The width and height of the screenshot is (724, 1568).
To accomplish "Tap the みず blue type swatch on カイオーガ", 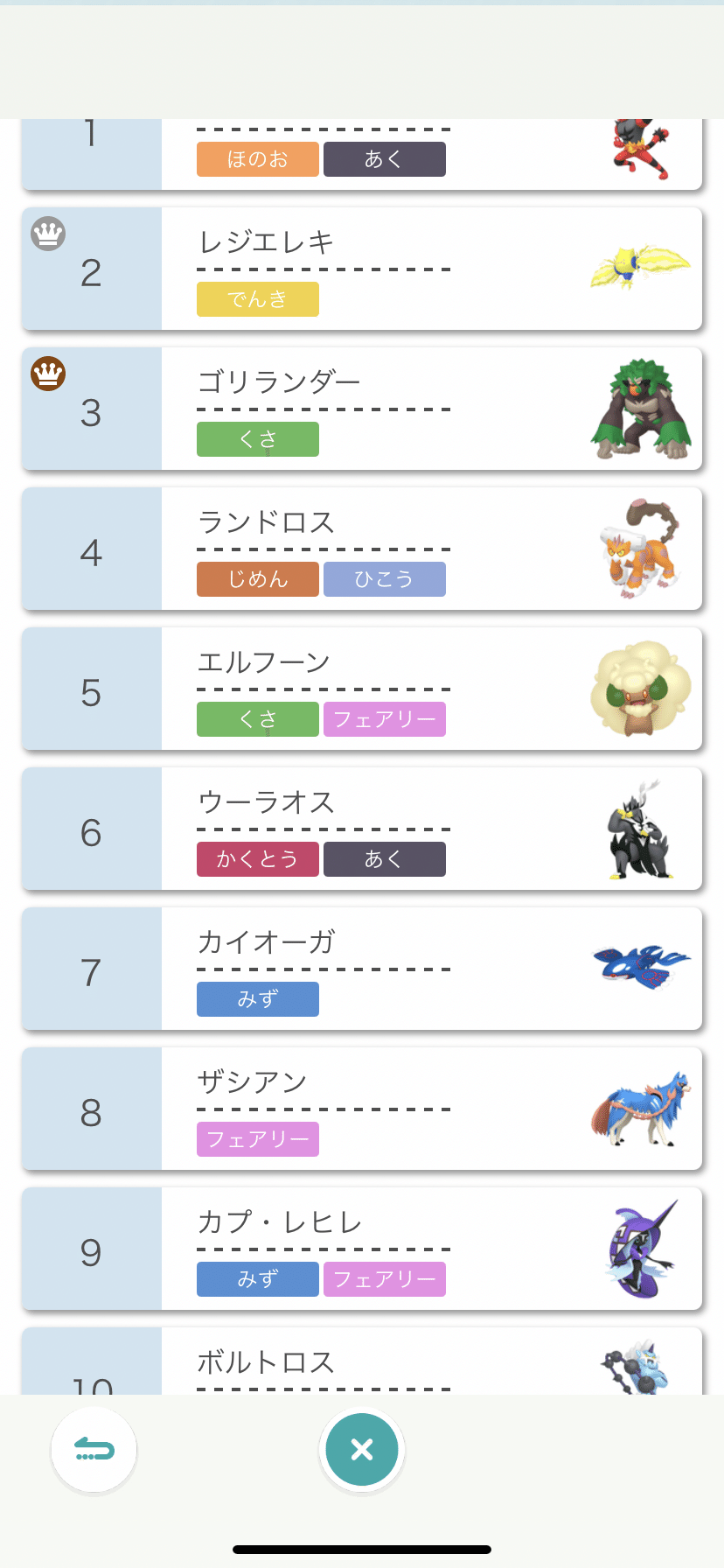I will [x=257, y=998].
